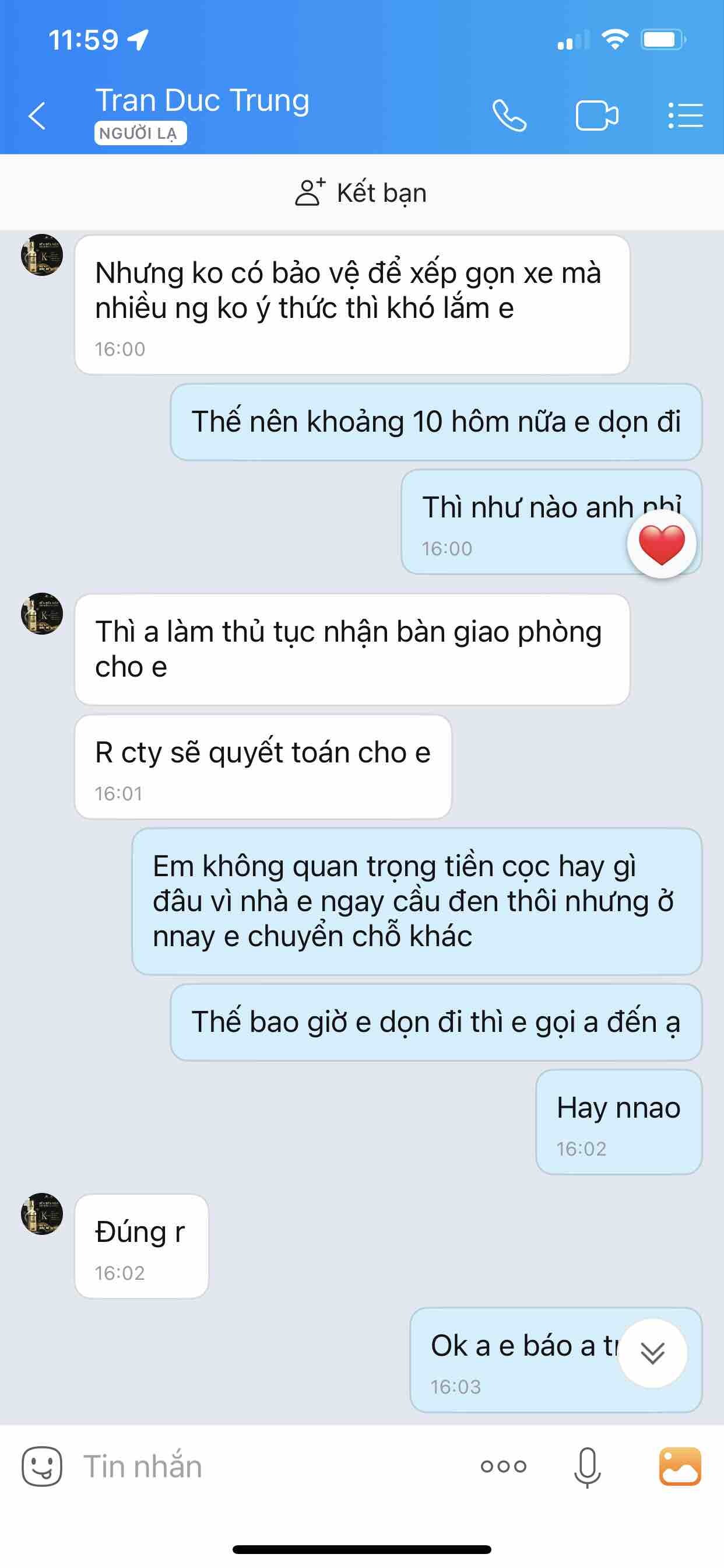Go back to the chat list

pyautogui.click(x=37, y=115)
